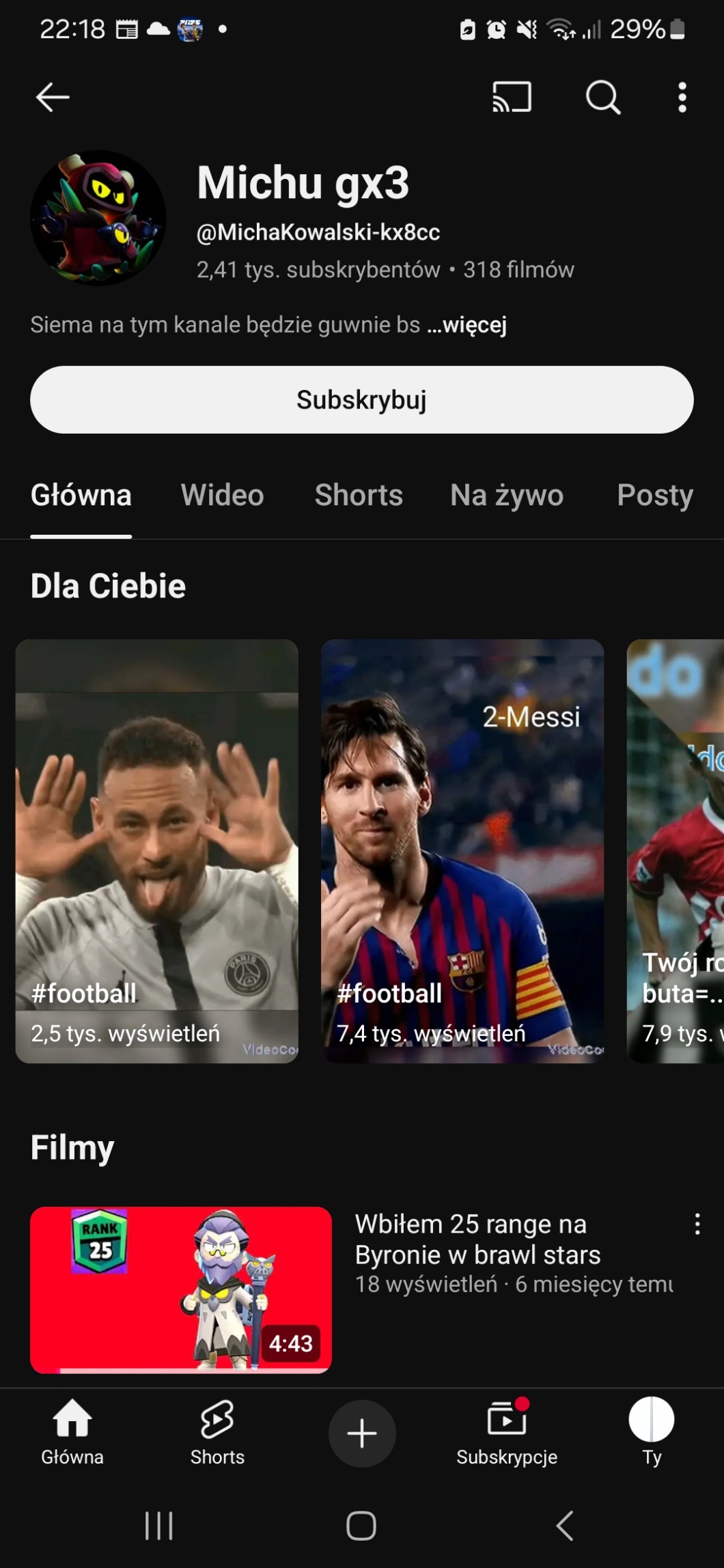Screen dimensions: 724x1568
Task: Switch to the Posty tab
Action: click(x=654, y=495)
